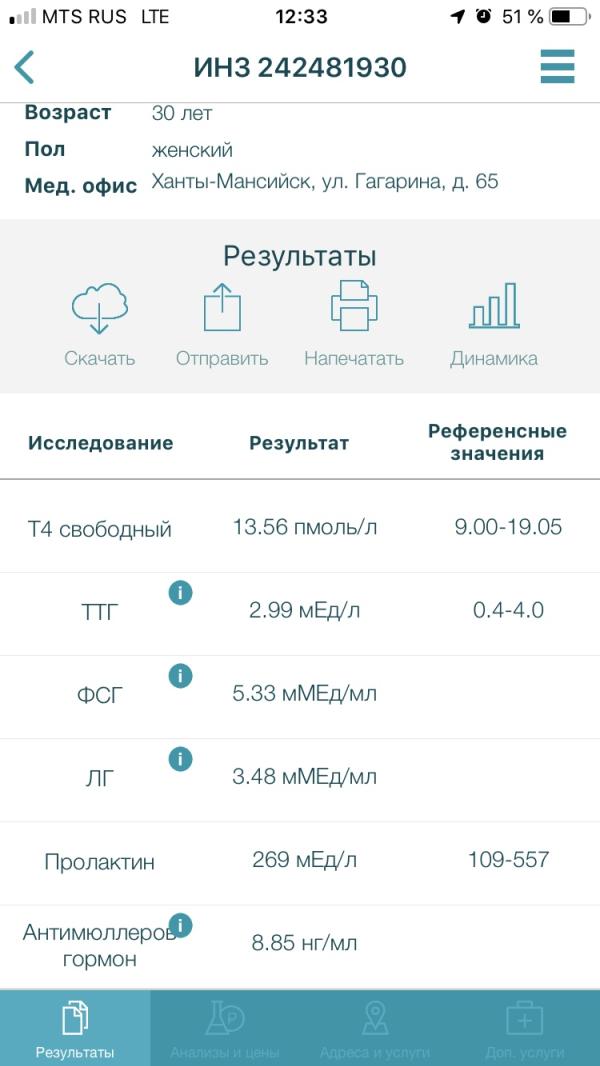
Task: Go back with the arrow icon
Action: tap(25, 67)
